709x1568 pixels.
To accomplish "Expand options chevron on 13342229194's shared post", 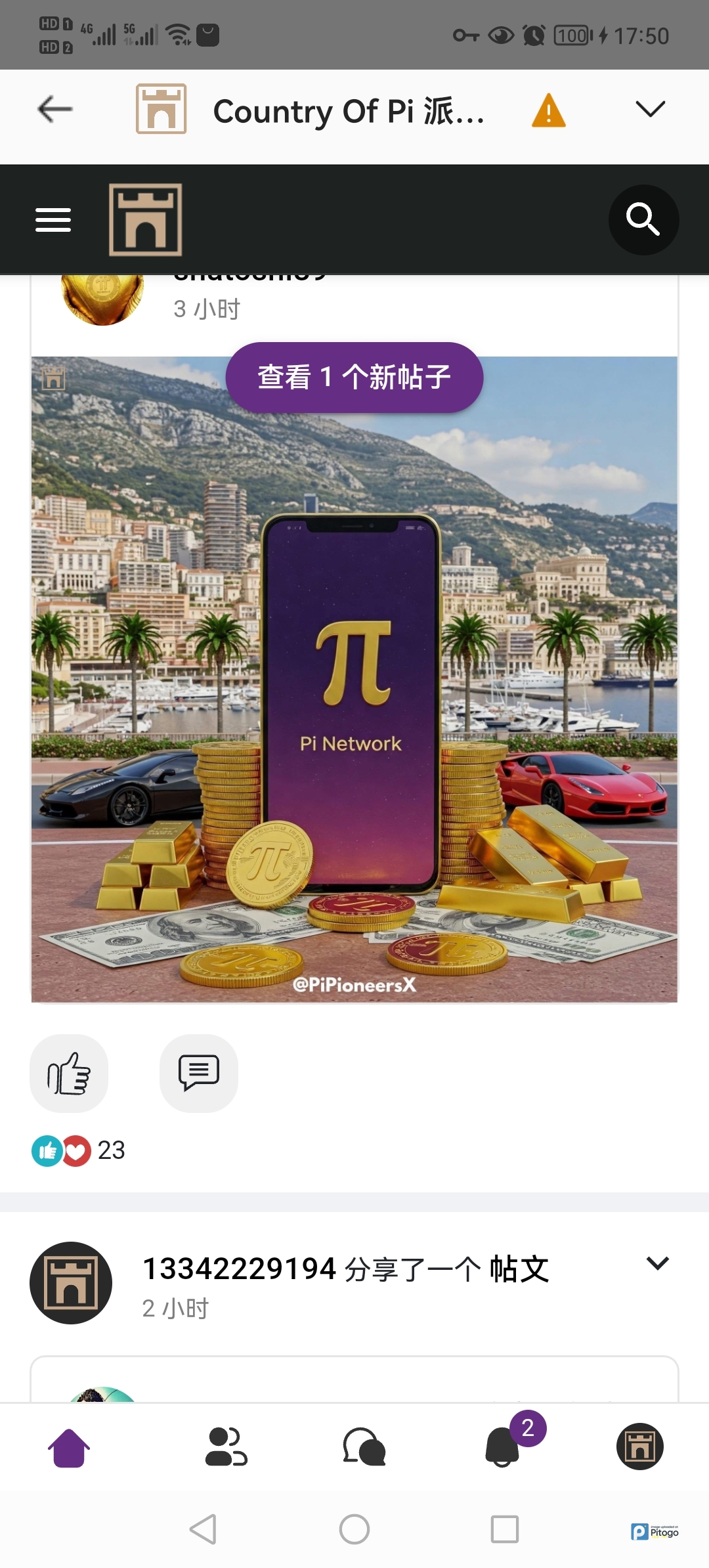I will pyautogui.click(x=657, y=1263).
